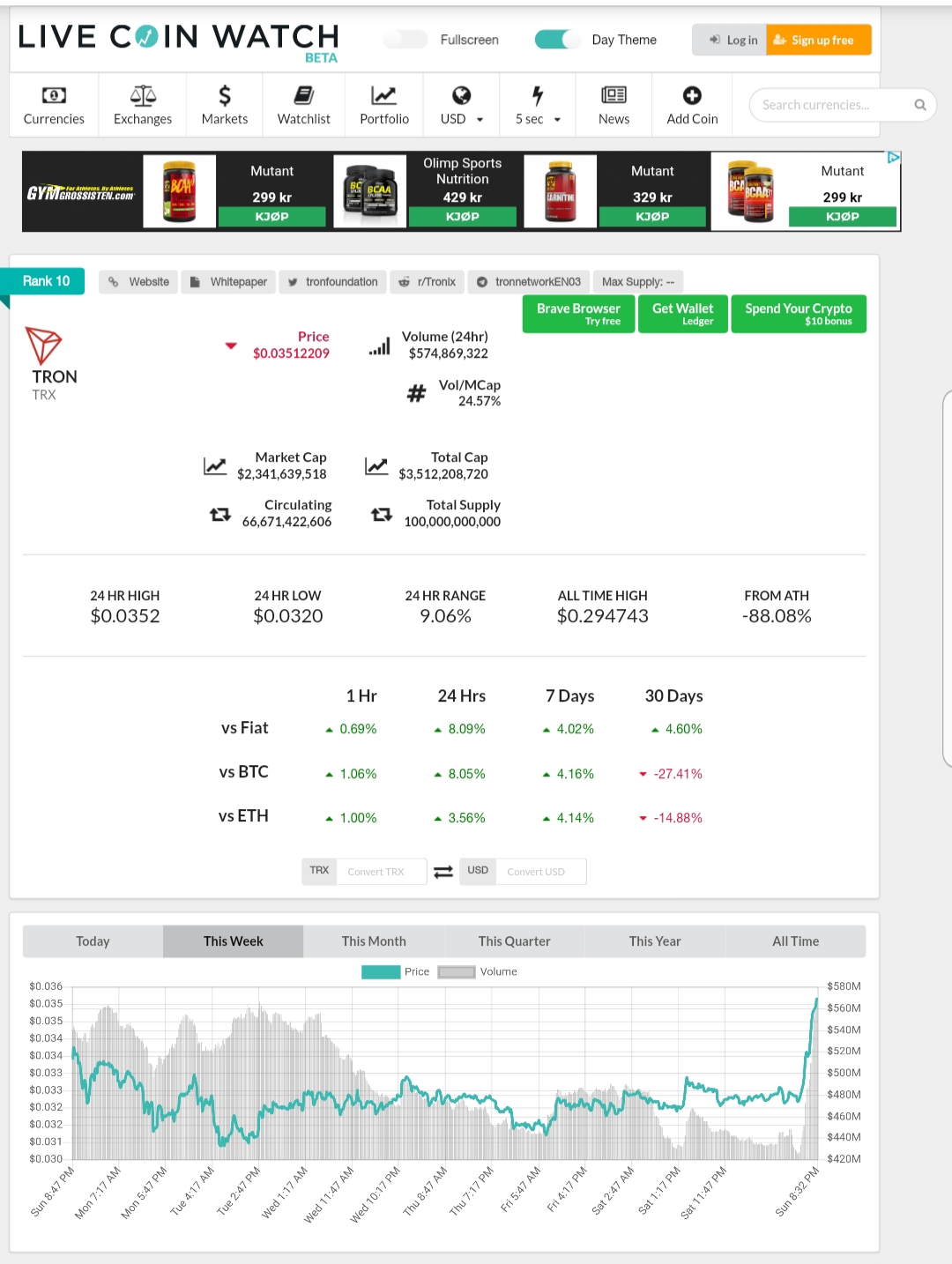Tap the Log in button

coord(732,40)
